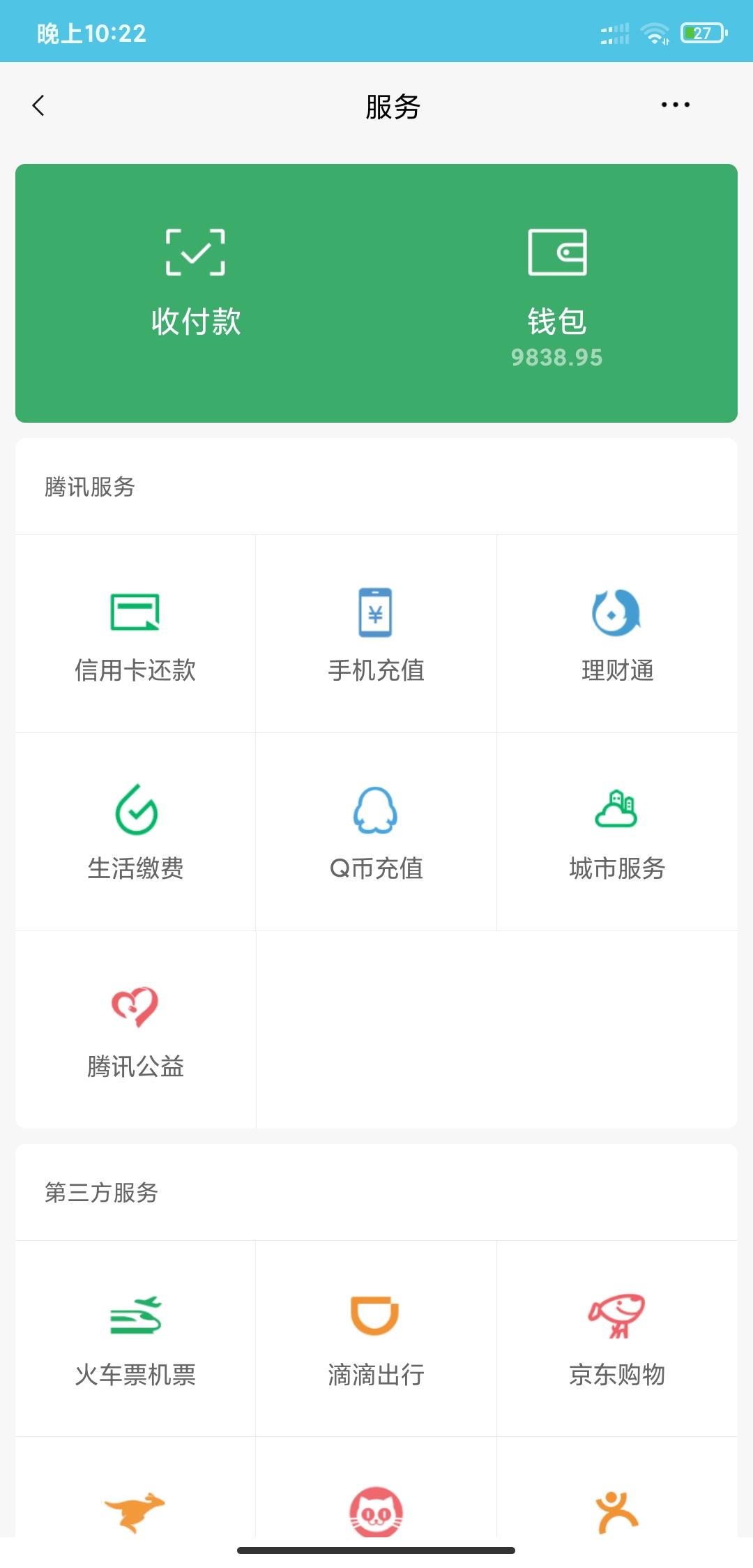Shop with 京东购物

pos(617,1338)
